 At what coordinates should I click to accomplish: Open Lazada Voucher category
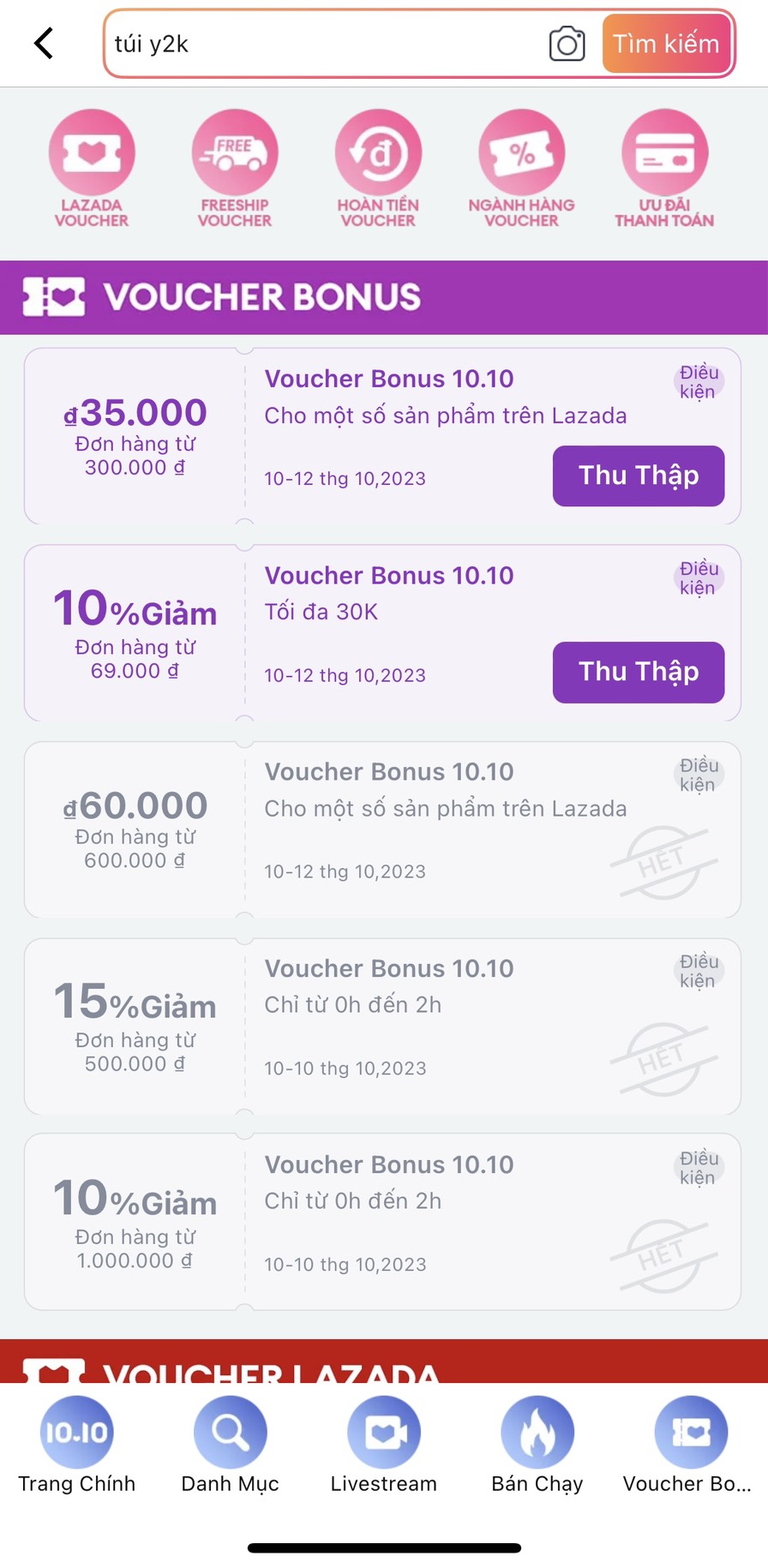point(92,168)
